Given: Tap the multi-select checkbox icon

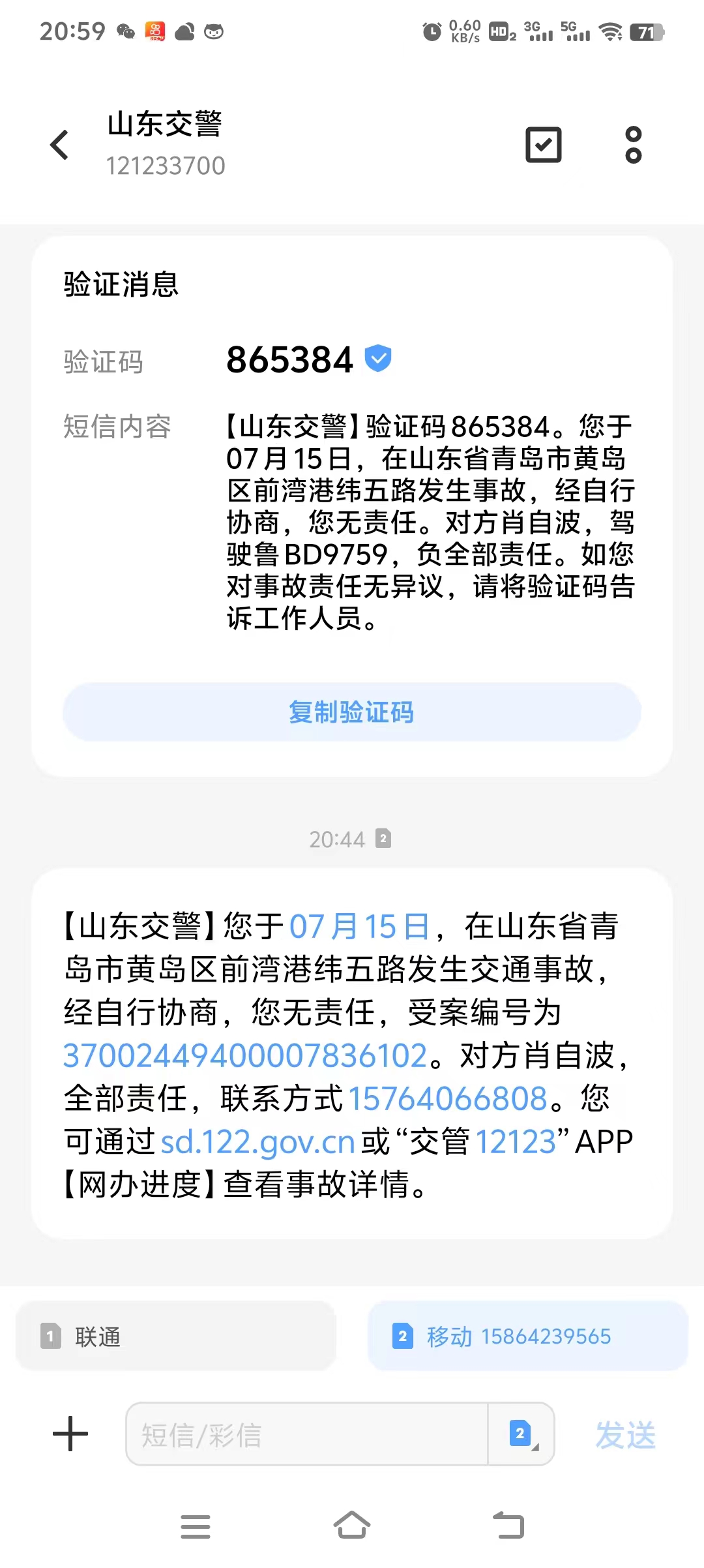Looking at the screenshot, I should click(x=543, y=145).
